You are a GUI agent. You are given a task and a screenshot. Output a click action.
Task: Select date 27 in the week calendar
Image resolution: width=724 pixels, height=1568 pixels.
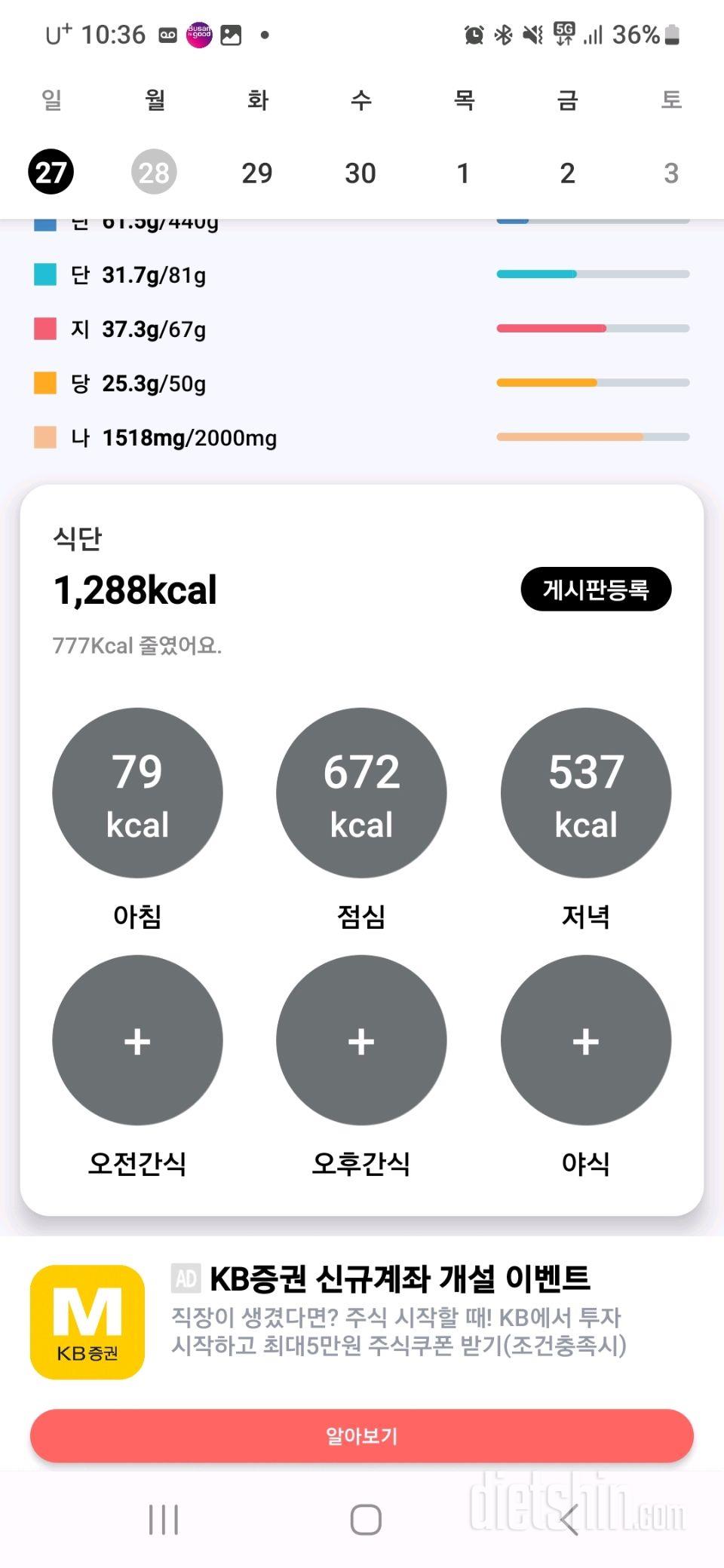51,172
